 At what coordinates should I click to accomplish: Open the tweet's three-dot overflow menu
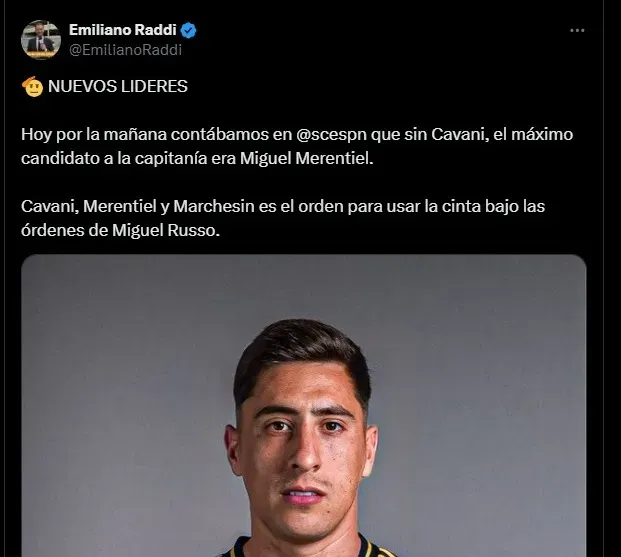[x=577, y=31]
